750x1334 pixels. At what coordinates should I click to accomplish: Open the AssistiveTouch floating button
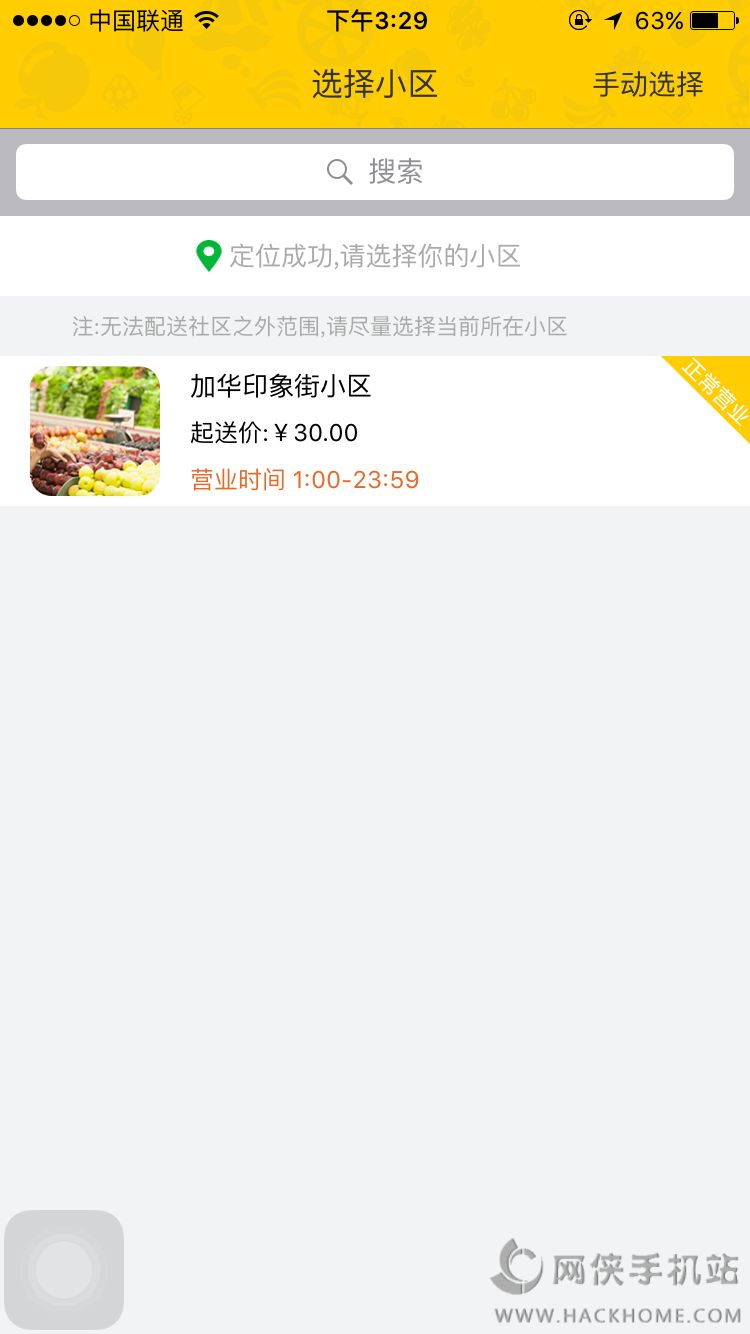[64, 1269]
